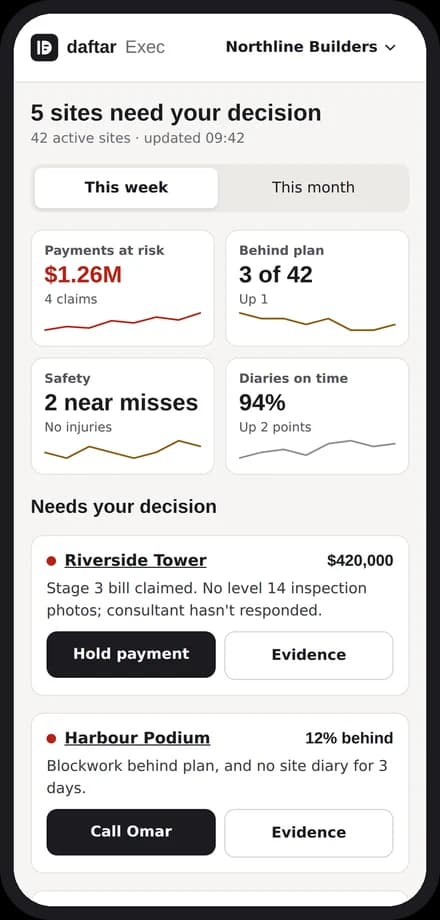Switch to the This month view

click(313, 188)
